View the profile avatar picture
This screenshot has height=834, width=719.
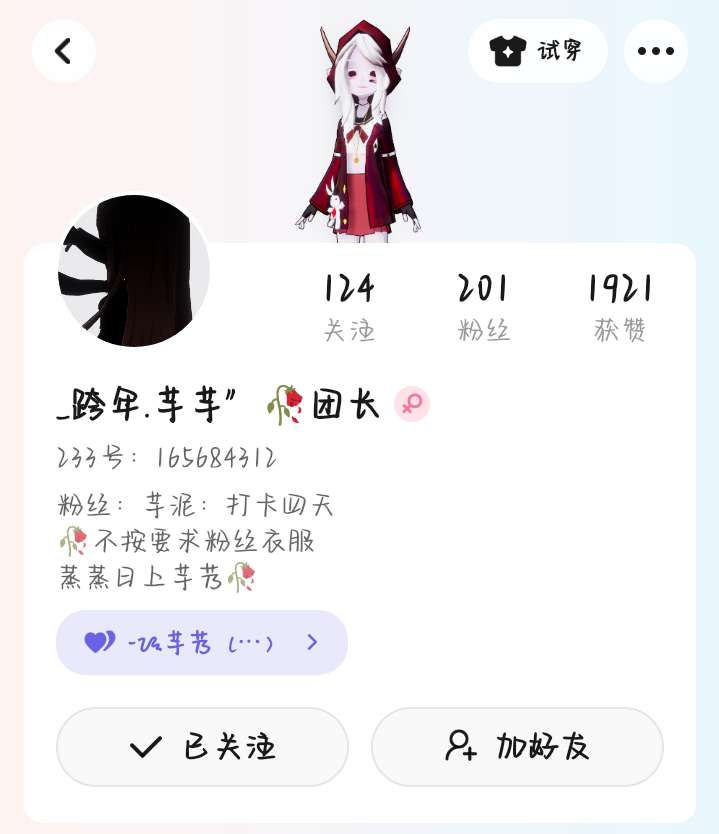(134, 271)
